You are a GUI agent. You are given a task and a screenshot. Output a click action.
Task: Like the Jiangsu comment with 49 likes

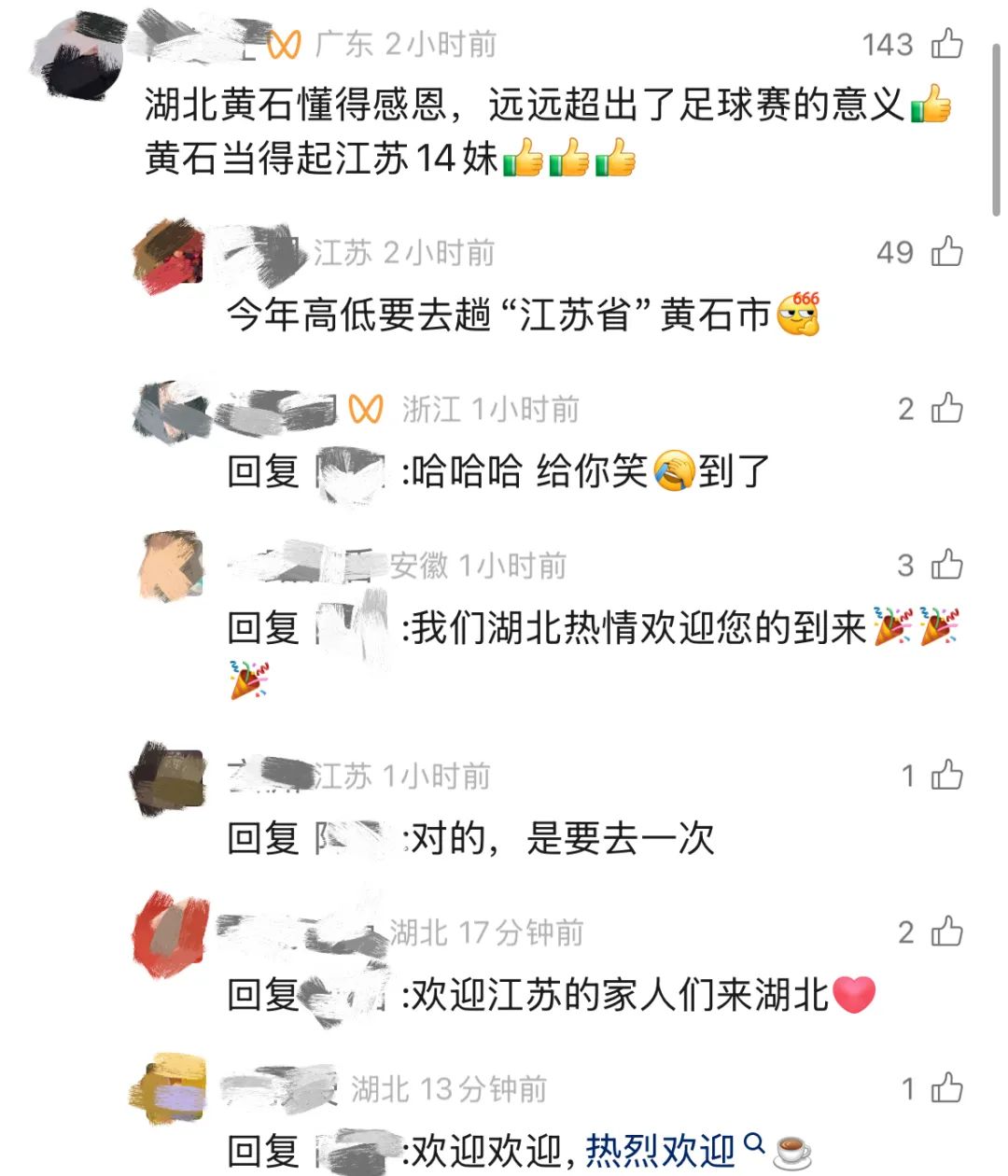coord(946,252)
